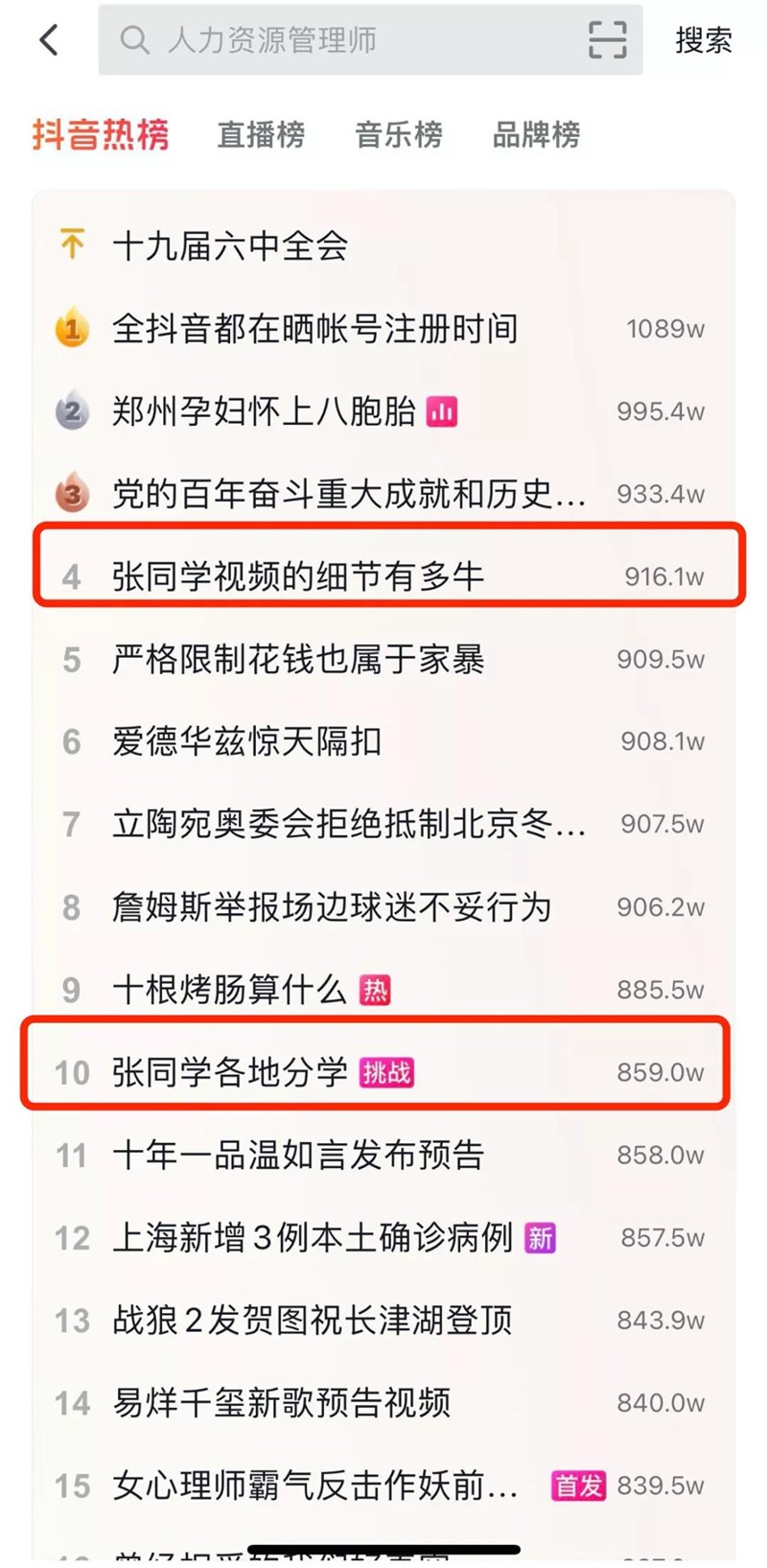This screenshot has height=1568, width=767.
Task: Tap the 搜索 button
Action: [x=703, y=40]
